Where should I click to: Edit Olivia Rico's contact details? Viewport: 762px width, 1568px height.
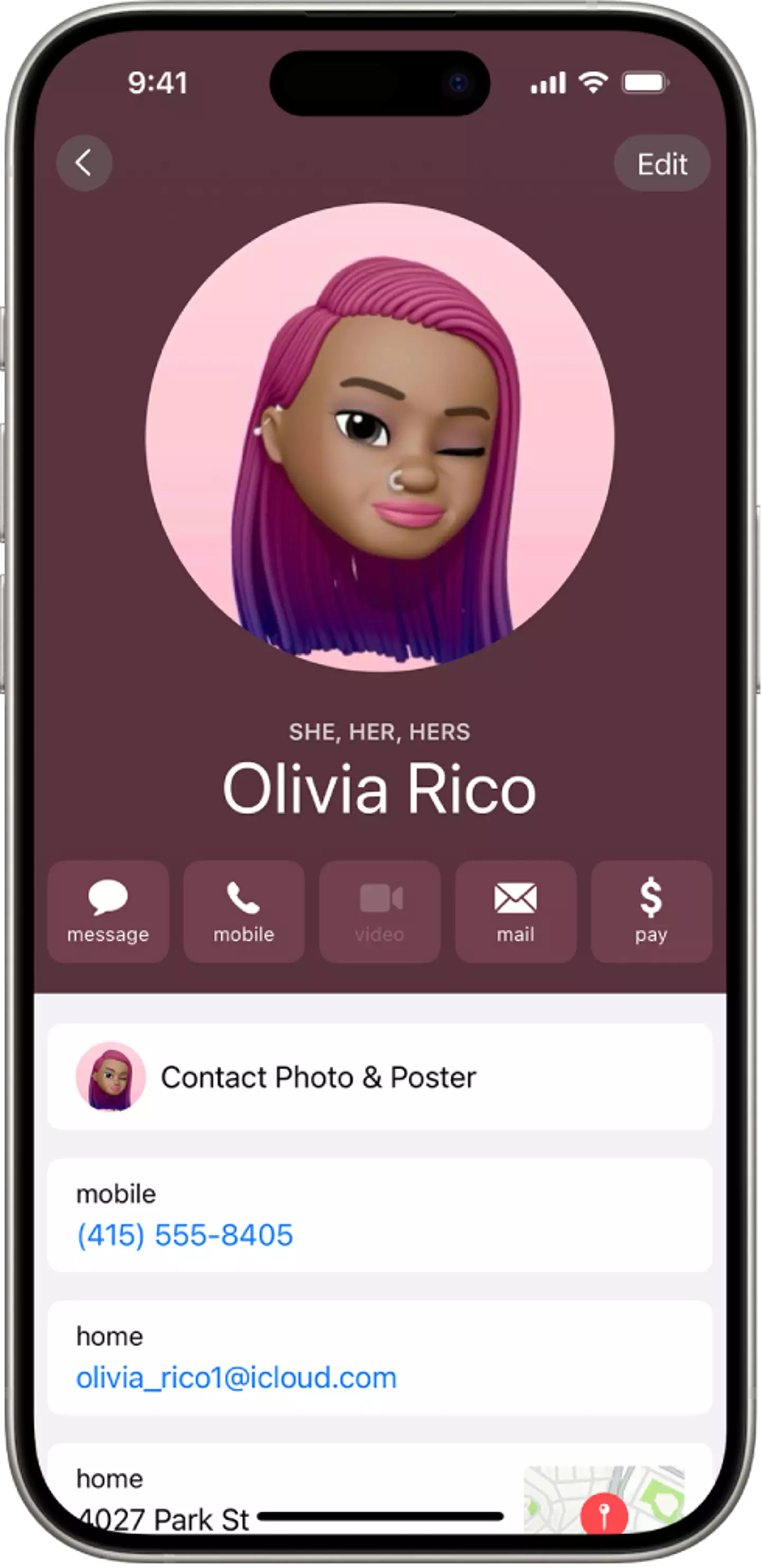[661, 164]
